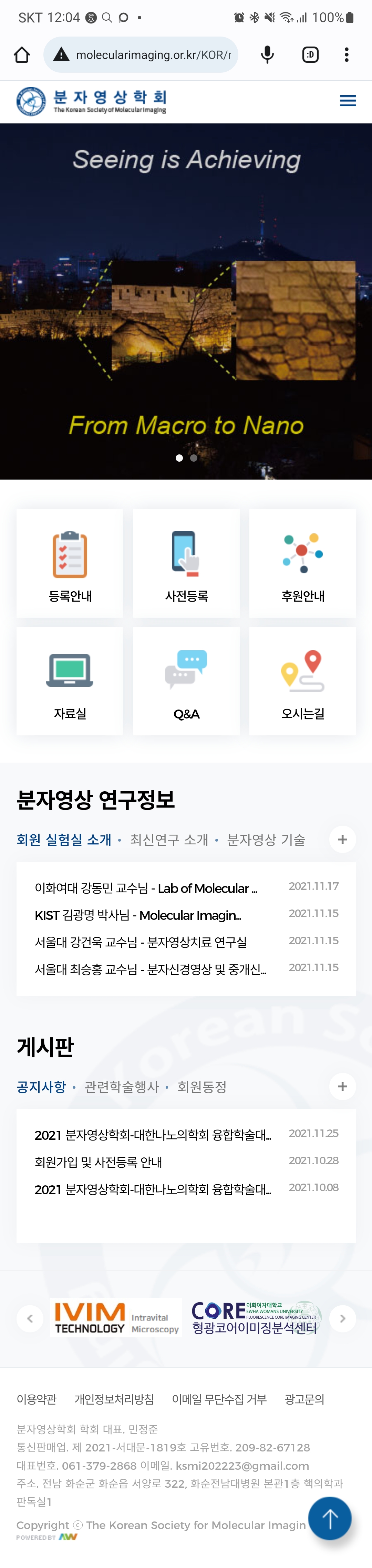Go to browser home page
The width and height of the screenshot is (372, 1568).
point(22,55)
